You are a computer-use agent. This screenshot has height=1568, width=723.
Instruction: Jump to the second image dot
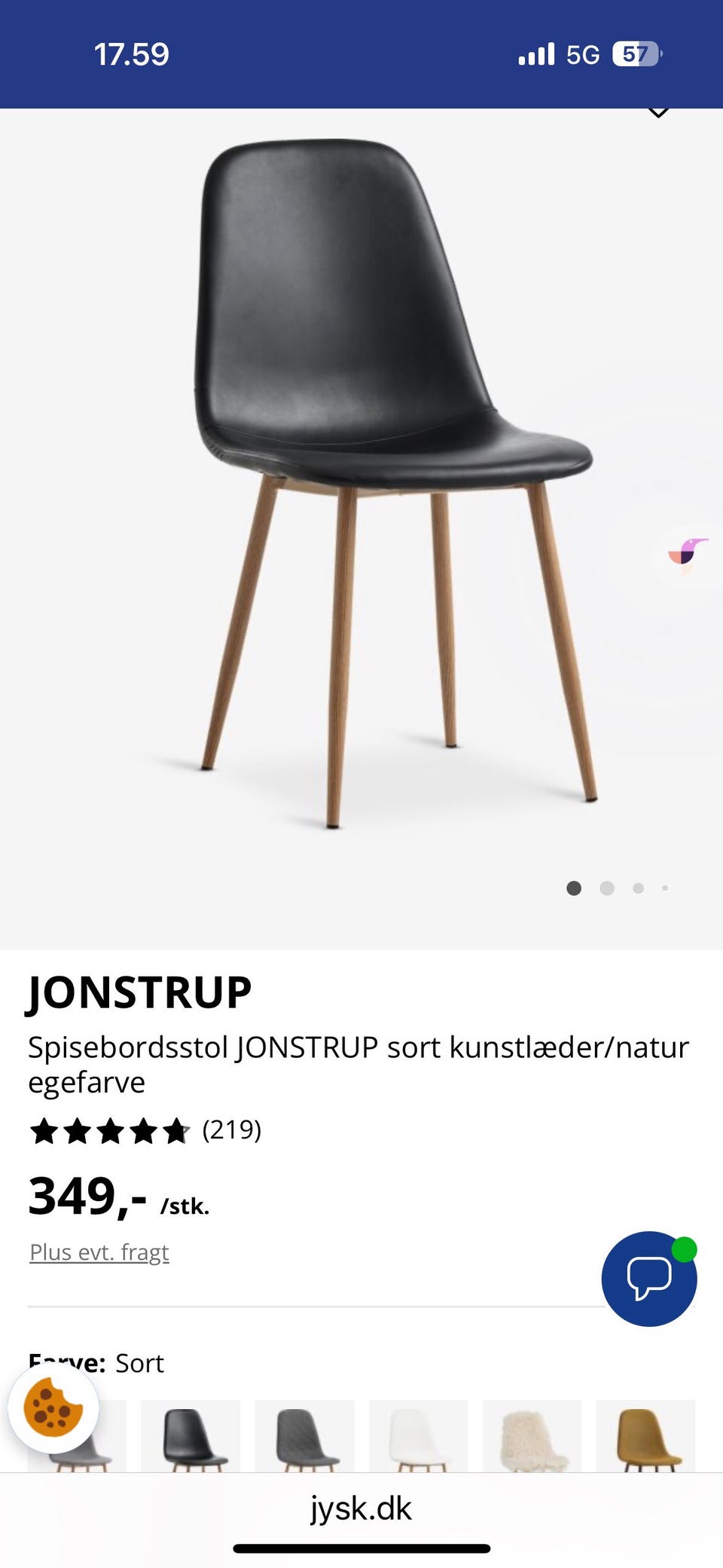coord(607,888)
